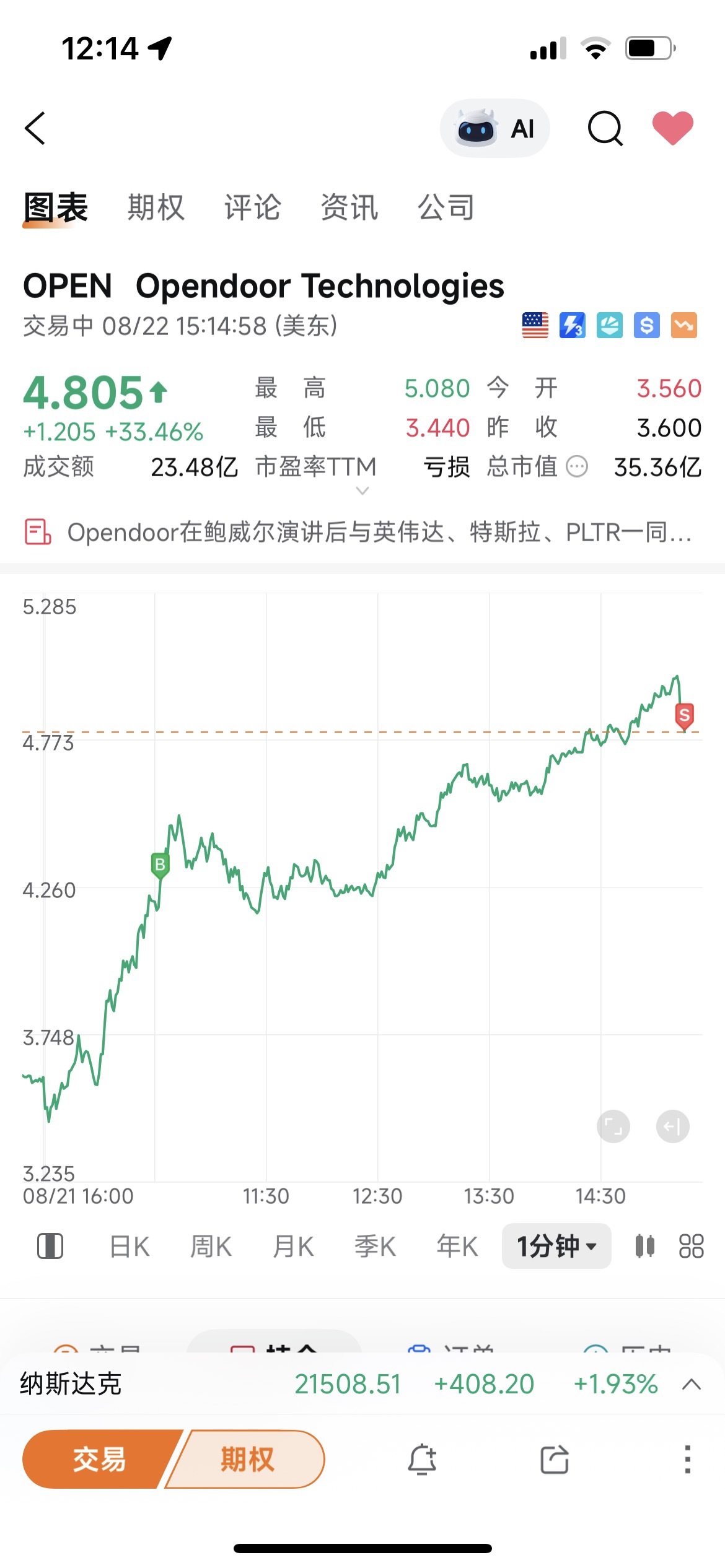
Task: Switch to the 期权 tab
Action: pyautogui.click(x=156, y=208)
